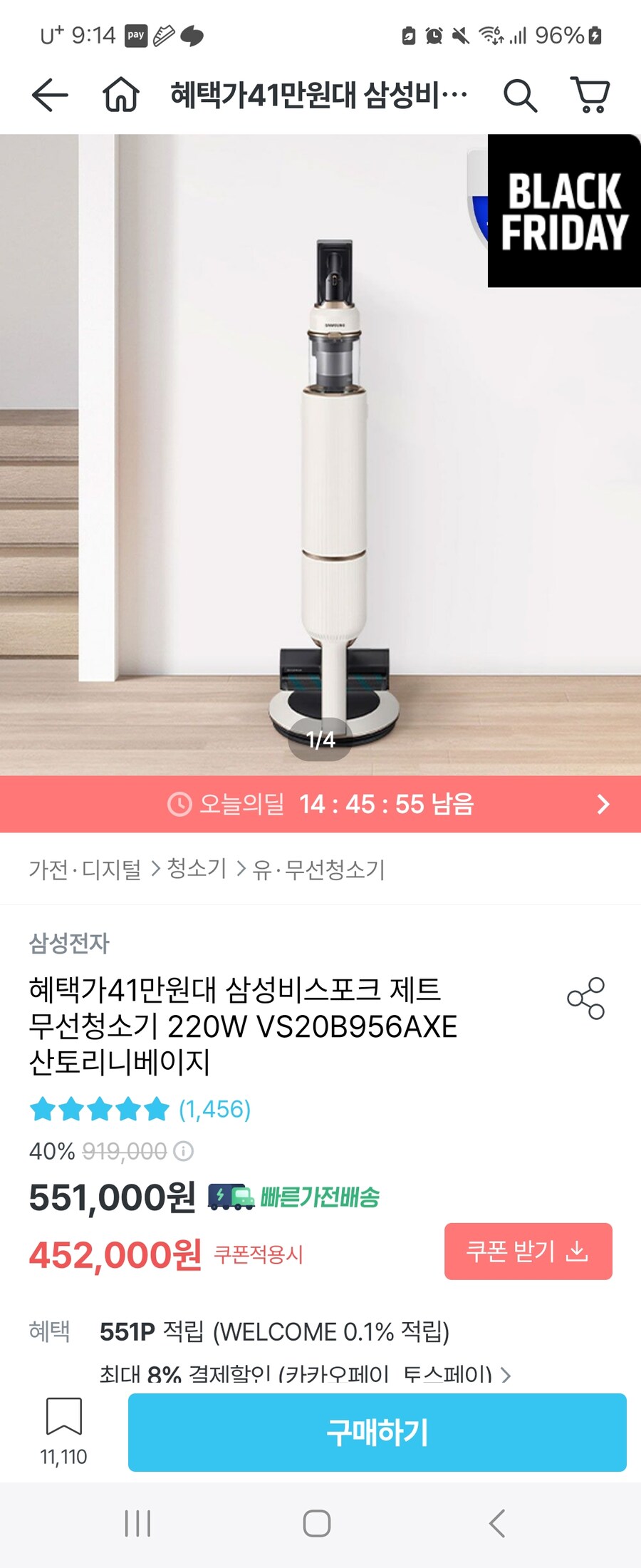
Task: Open the 가전·디지털 category breadcrumb
Action: pos(85,870)
